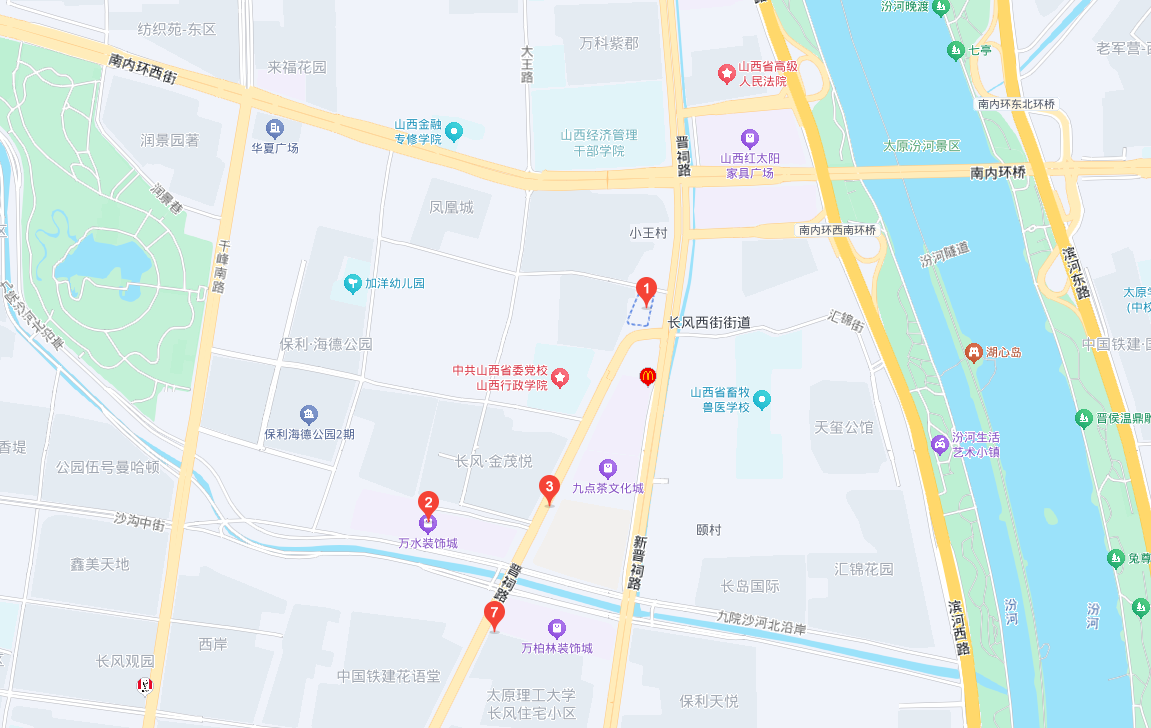Select the 万柏林装饰城 place icon
Image resolution: width=1151 pixels, height=728 pixels.
(557, 628)
